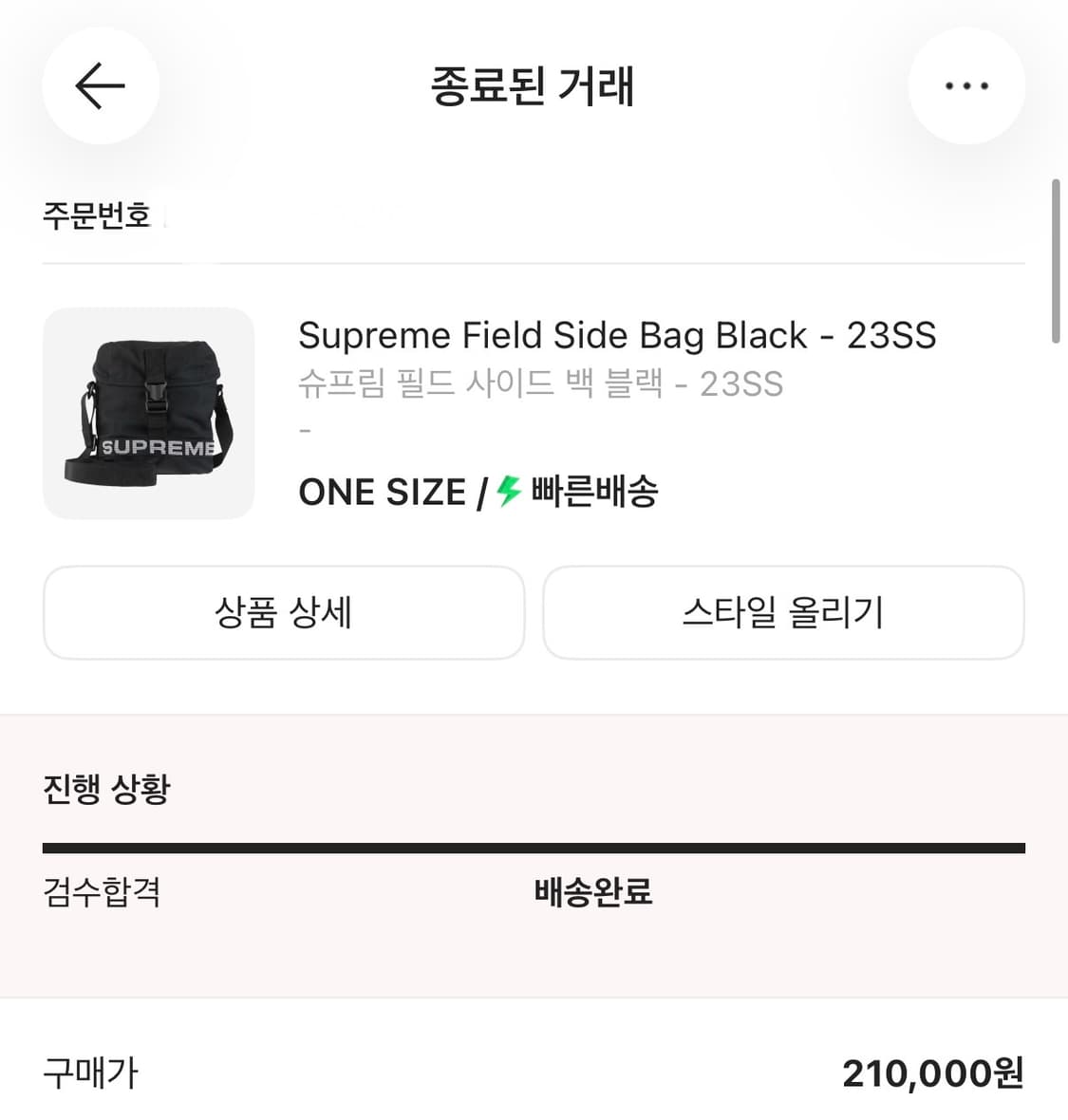Click the ONE SIZE option text
This screenshot has width=1068, height=1120.
(380, 492)
